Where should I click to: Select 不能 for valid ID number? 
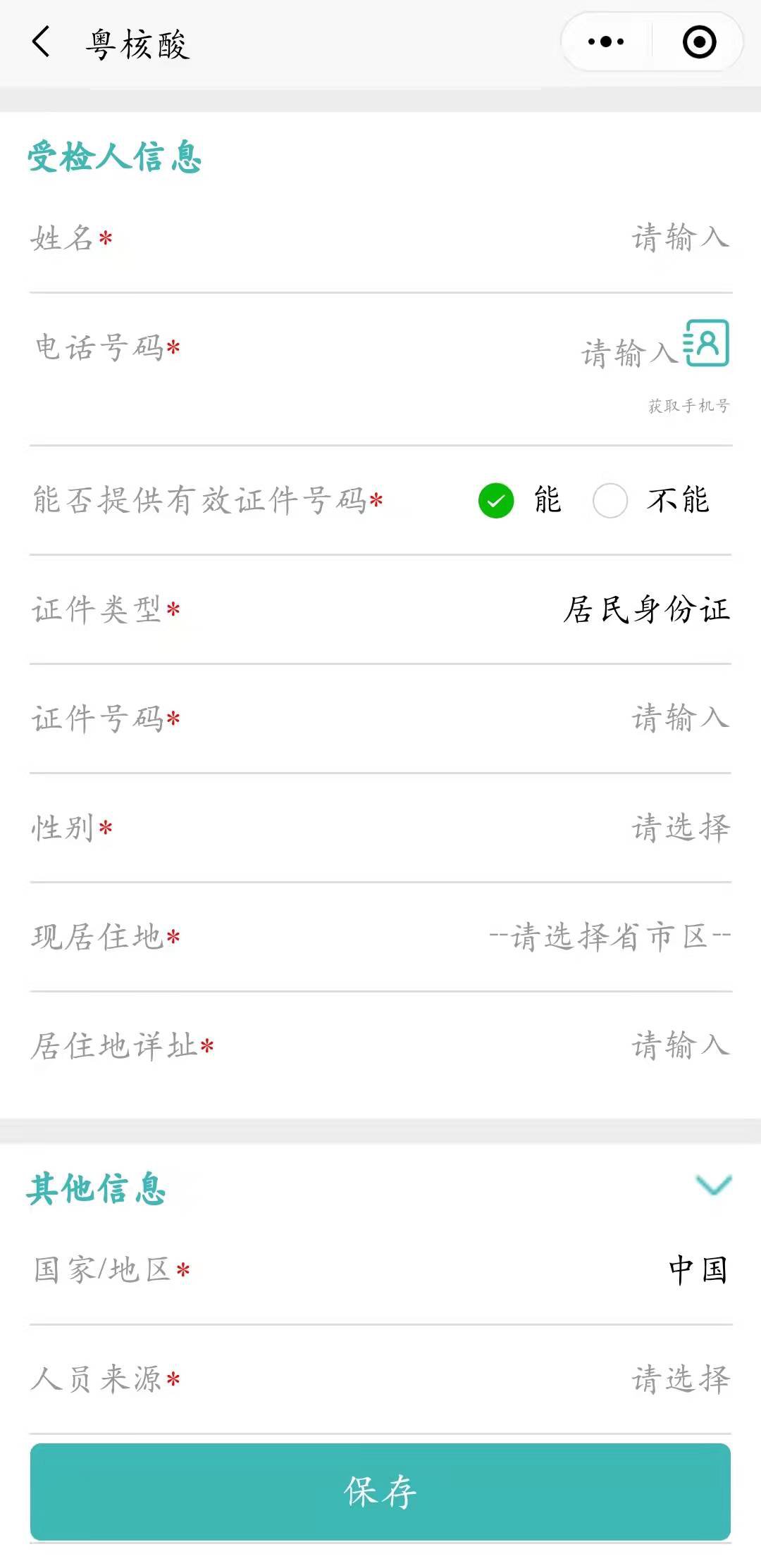coord(610,501)
